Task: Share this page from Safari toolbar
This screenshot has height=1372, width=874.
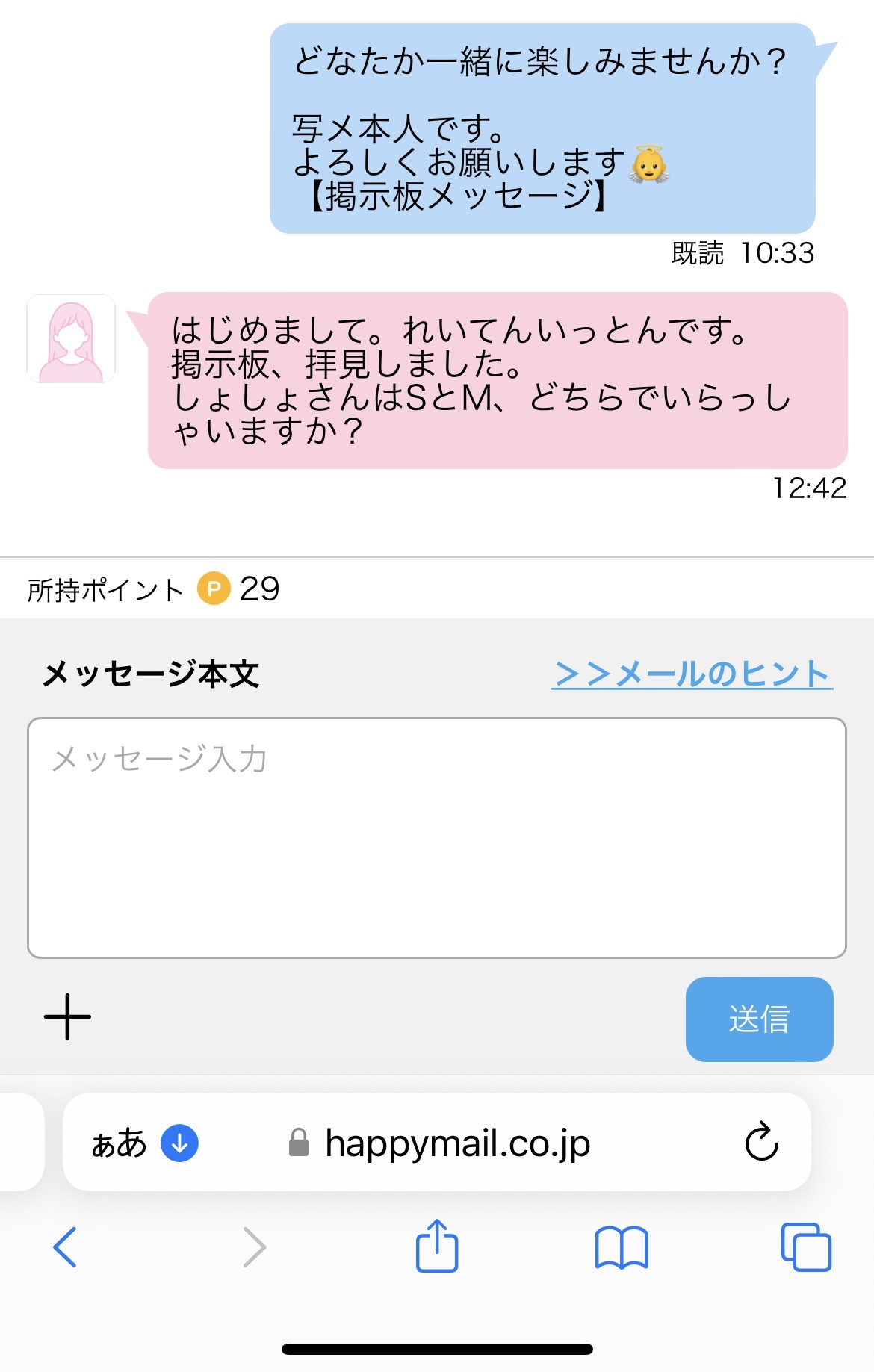Action: point(436,1246)
